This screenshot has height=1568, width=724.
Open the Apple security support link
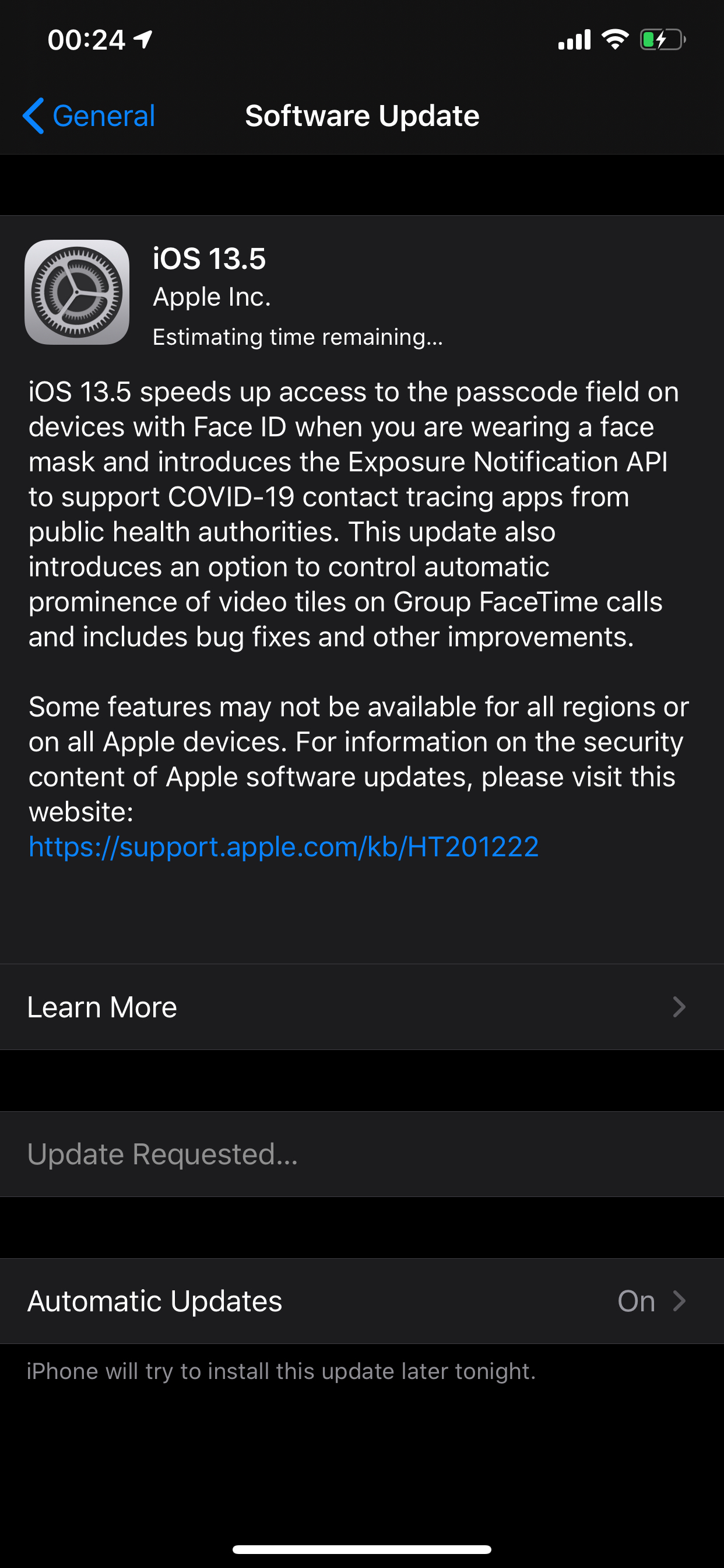[x=282, y=846]
